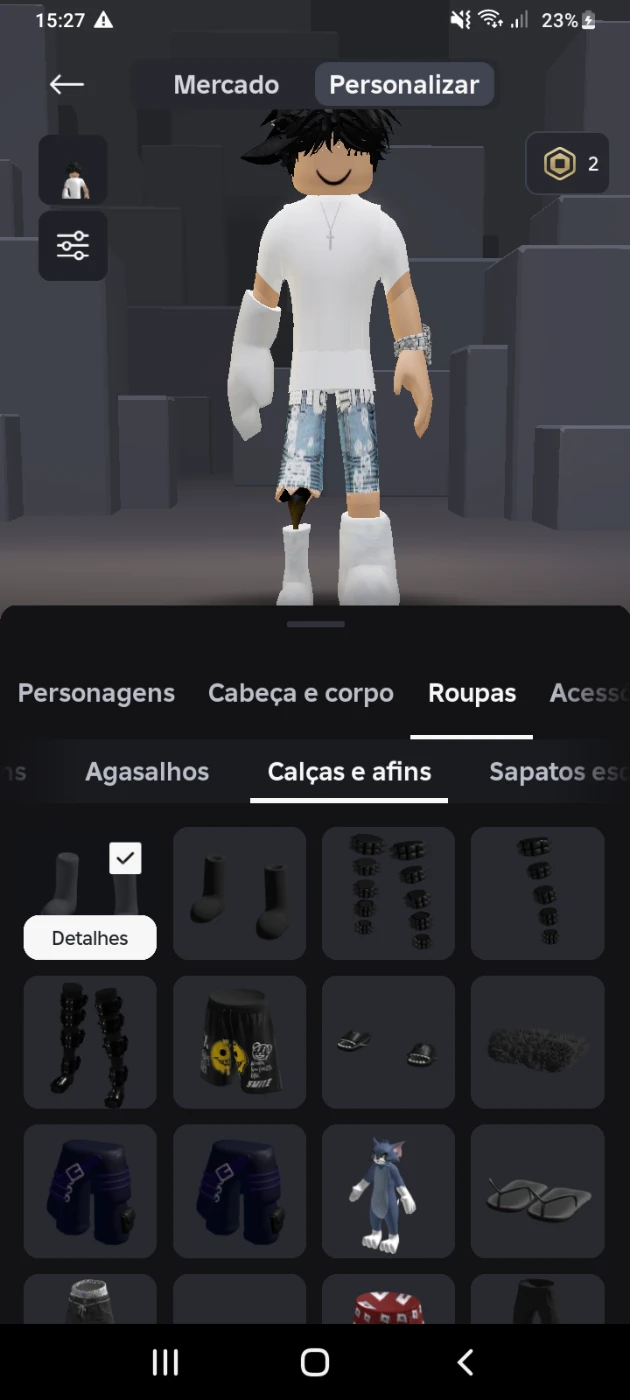Equip the Tom cat costume
630x1400 pixels.
coord(388,1190)
